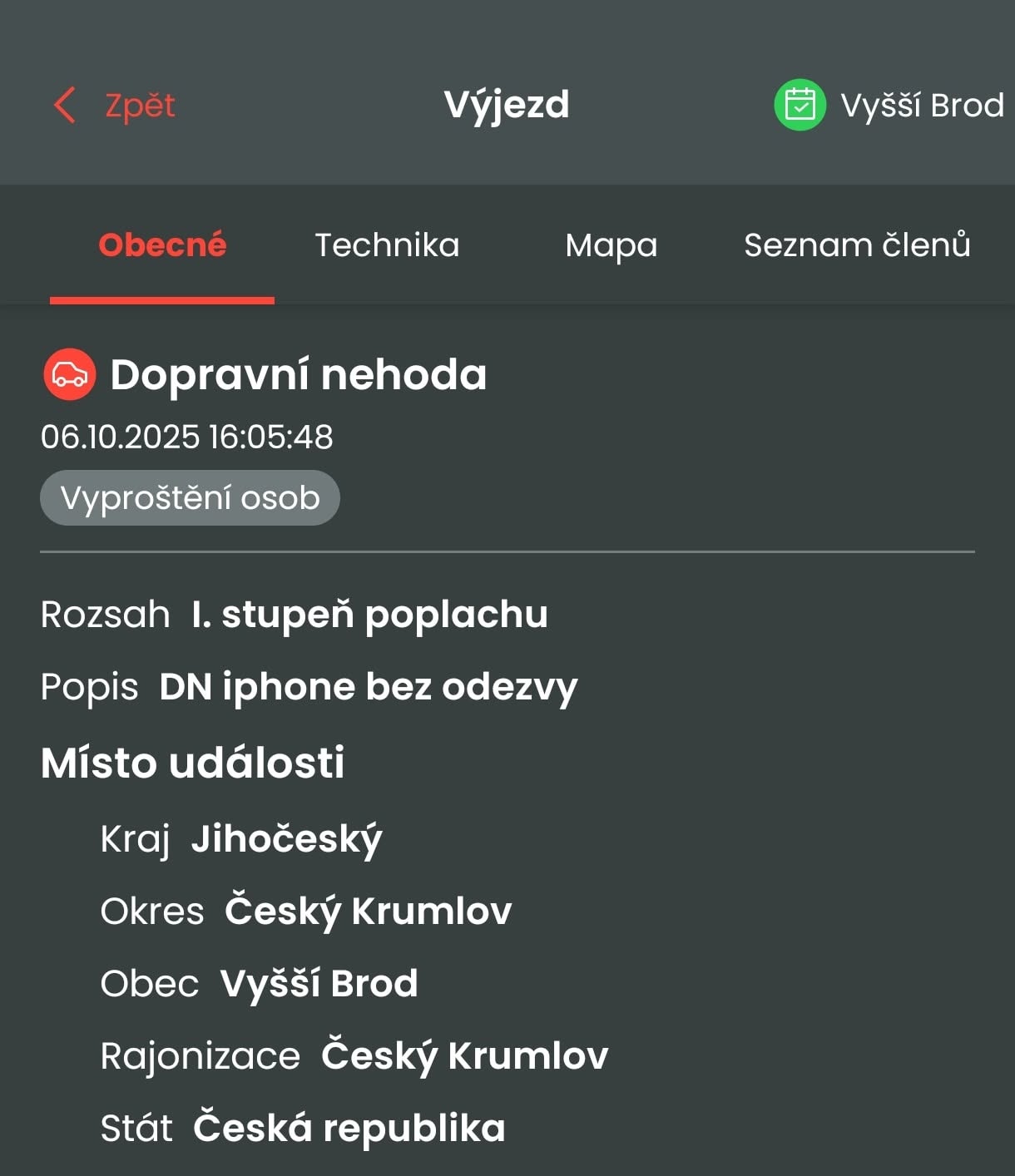Image resolution: width=1015 pixels, height=1176 pixels.
Task: Select the Vyproštění osob tag
Action: click(x=190, y=497)
